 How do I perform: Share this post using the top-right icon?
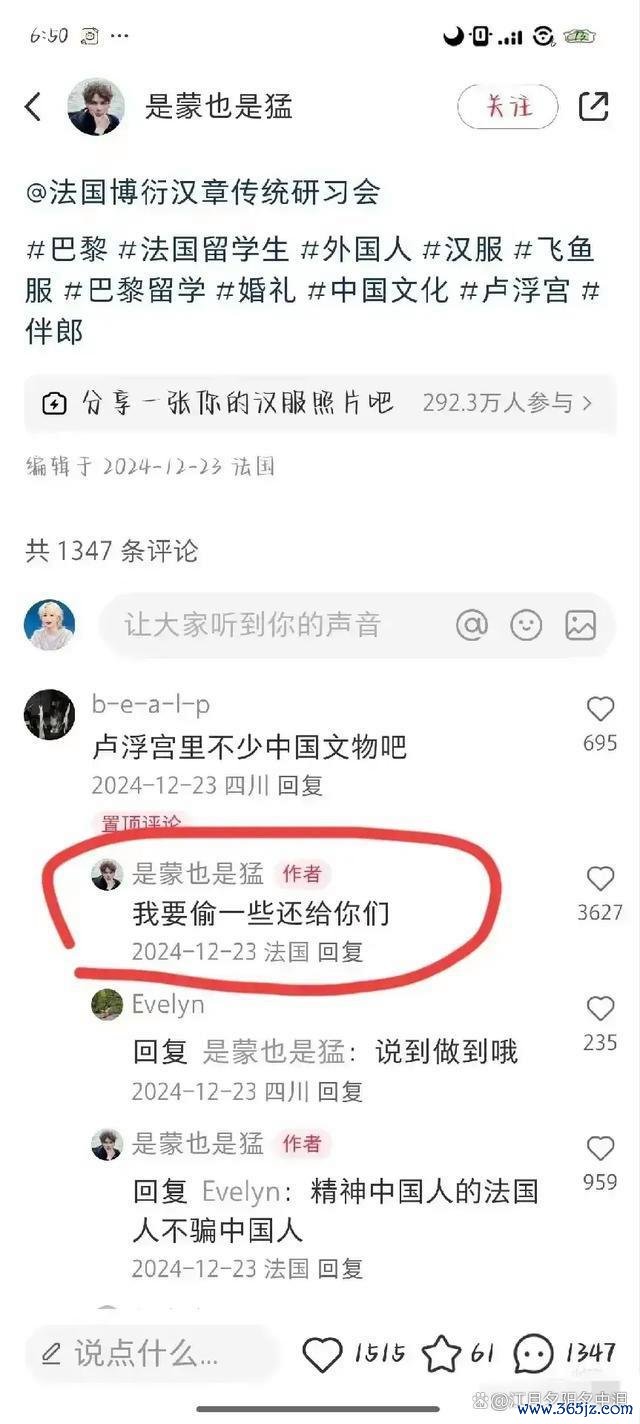pyautogui.click(x=594, y=106)
